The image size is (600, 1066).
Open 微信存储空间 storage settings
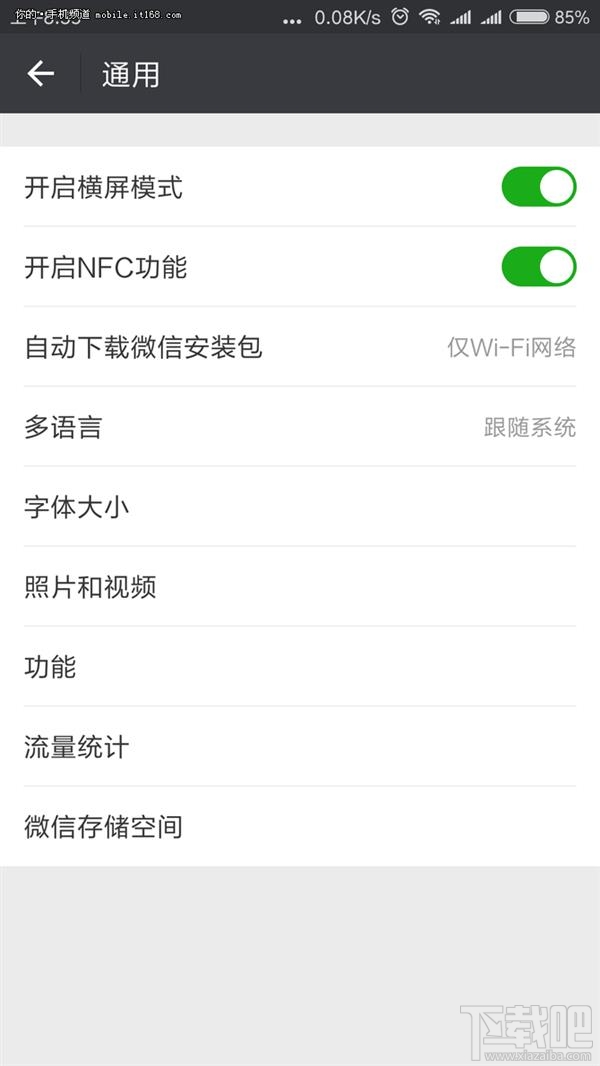click(300, 827)
